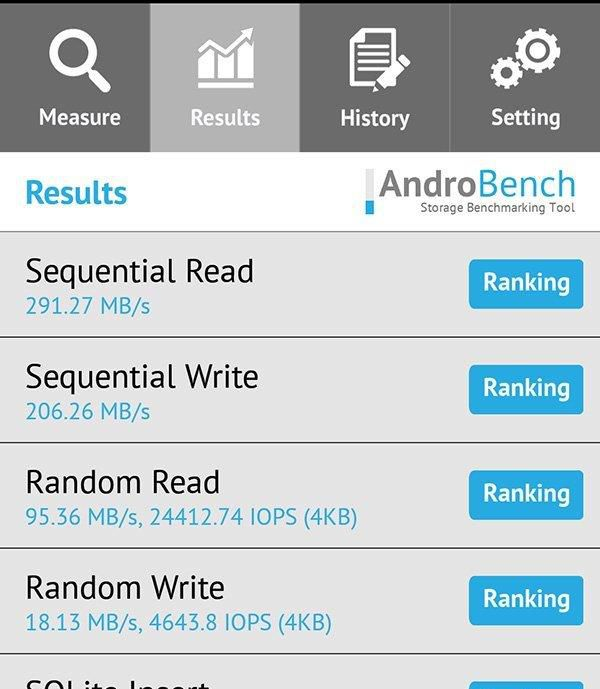Go to the Setting tab
The height and width of the screenshot is (689, 600).
[x=525, y=78]
